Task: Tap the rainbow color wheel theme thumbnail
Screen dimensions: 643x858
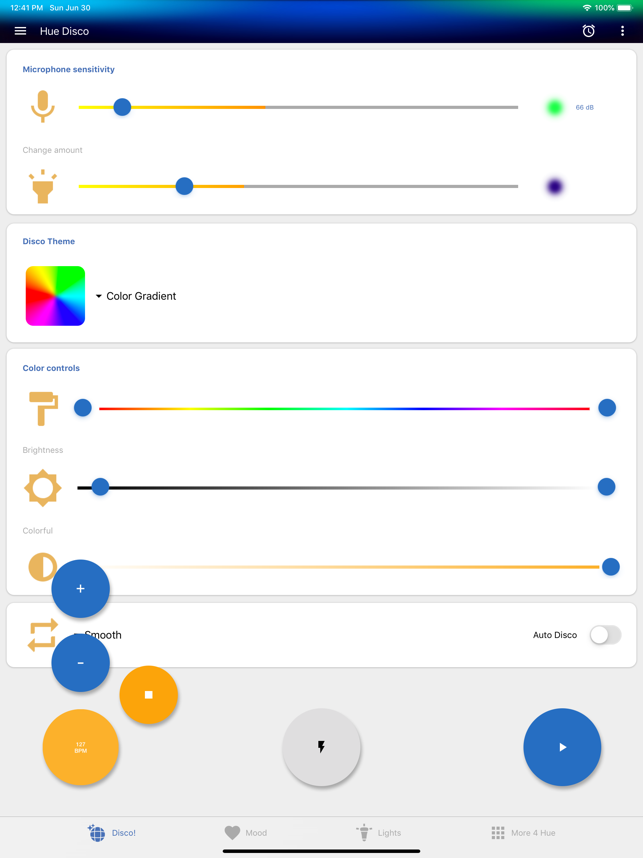Action: tap(55, 296)
